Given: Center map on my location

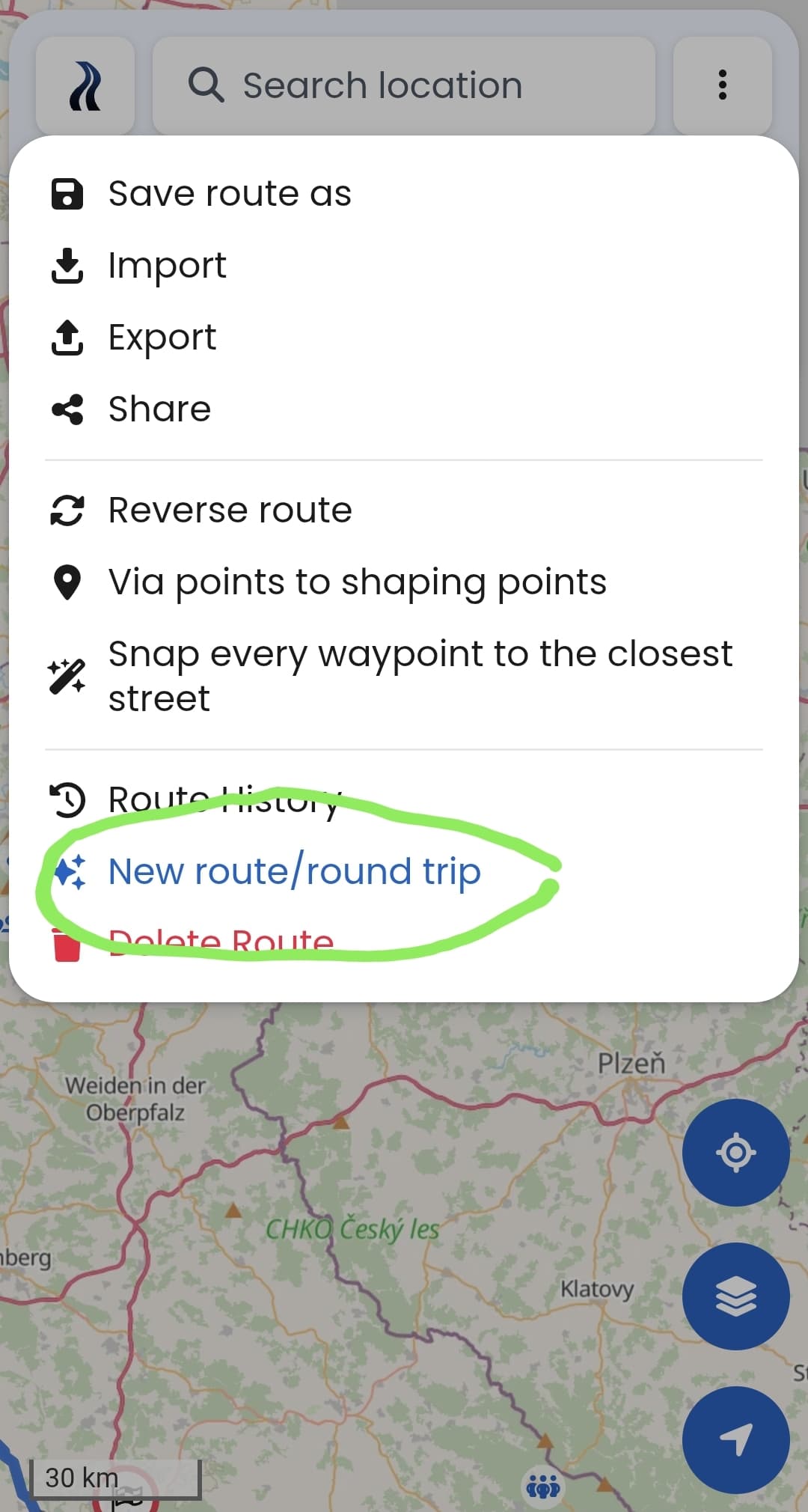Looking at the screenshot, I should point(736,1153).
